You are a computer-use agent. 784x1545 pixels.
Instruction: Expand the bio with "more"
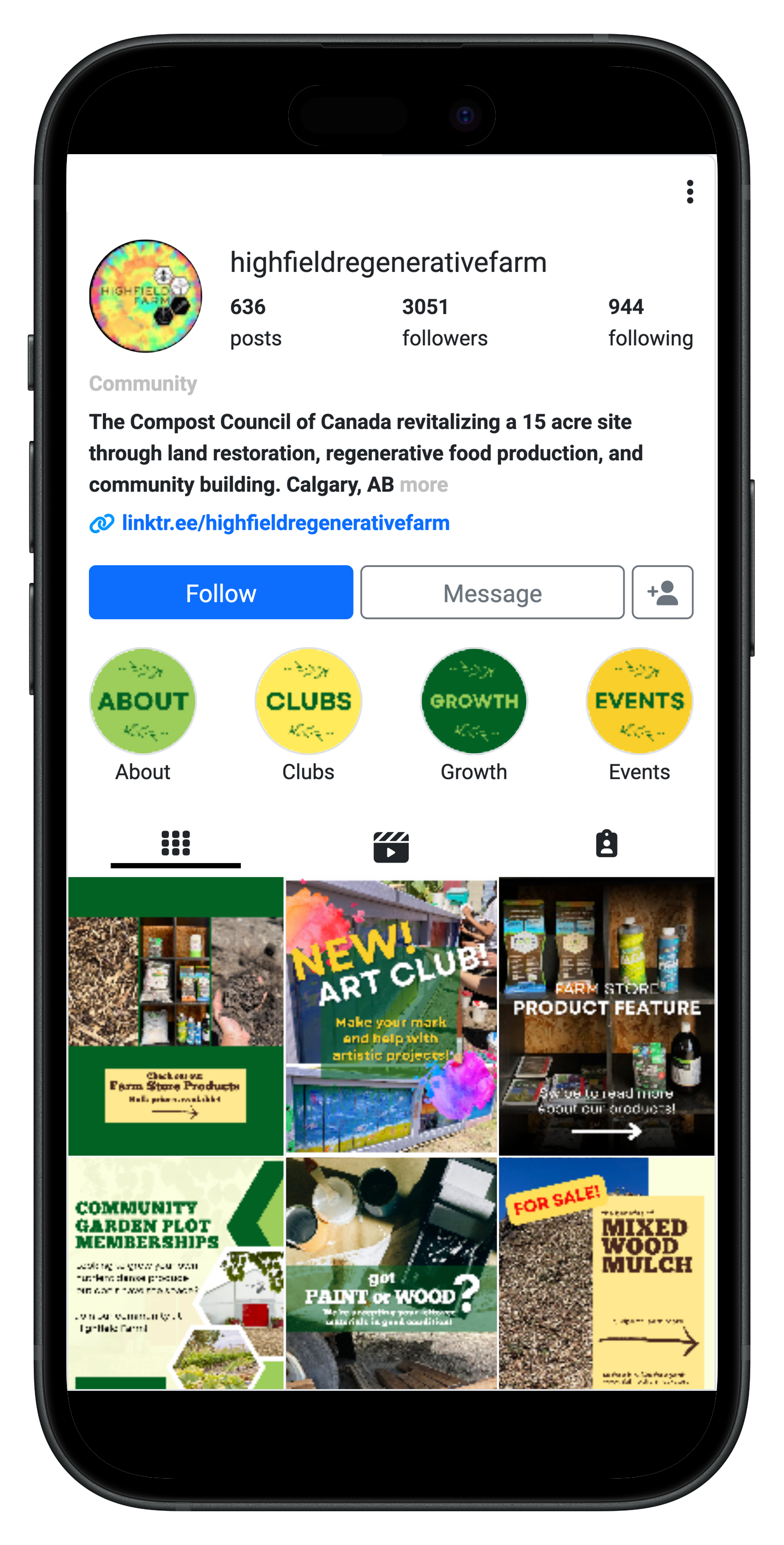pyautogui.click(x=423, y=485)
